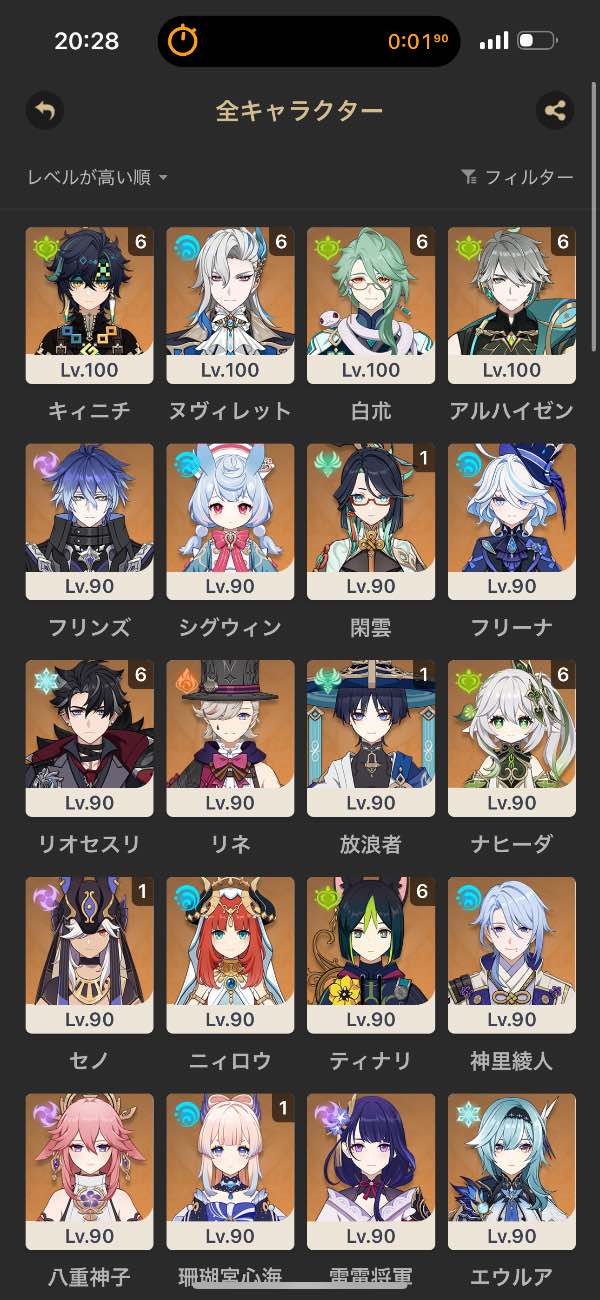Share the character list

555,110
